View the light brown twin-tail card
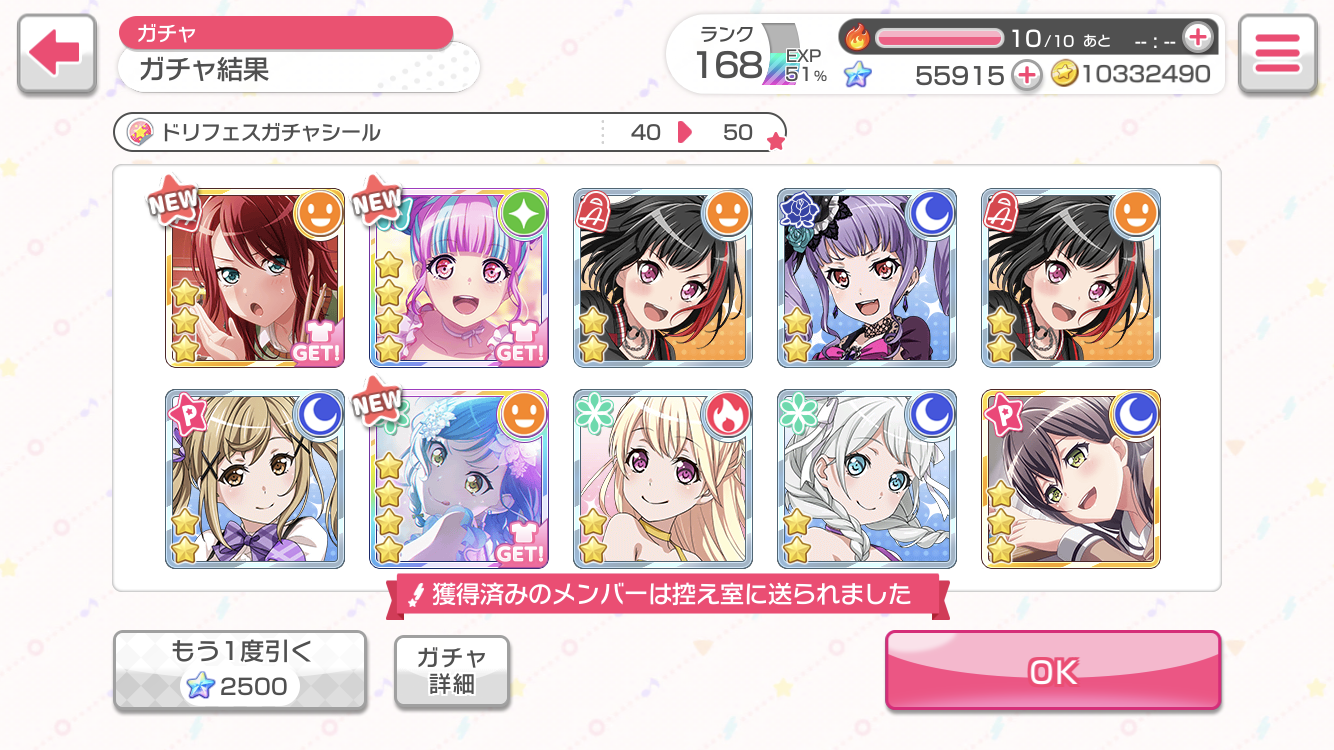Image resolution: width=1334 pixels, height=750 pixels. coord(255,479)
